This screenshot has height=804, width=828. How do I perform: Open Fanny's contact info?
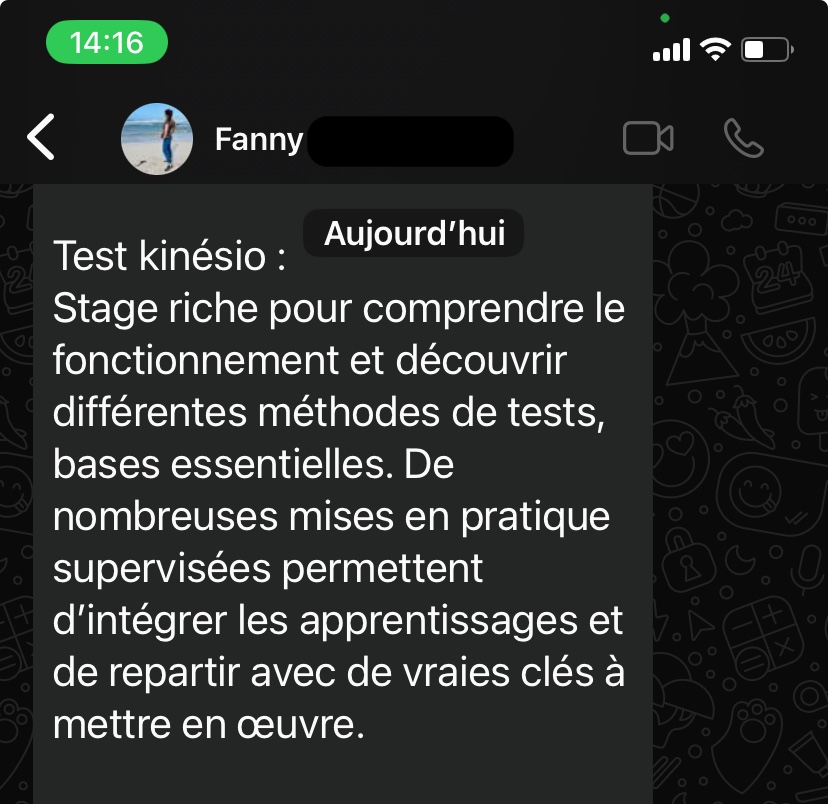260,139
